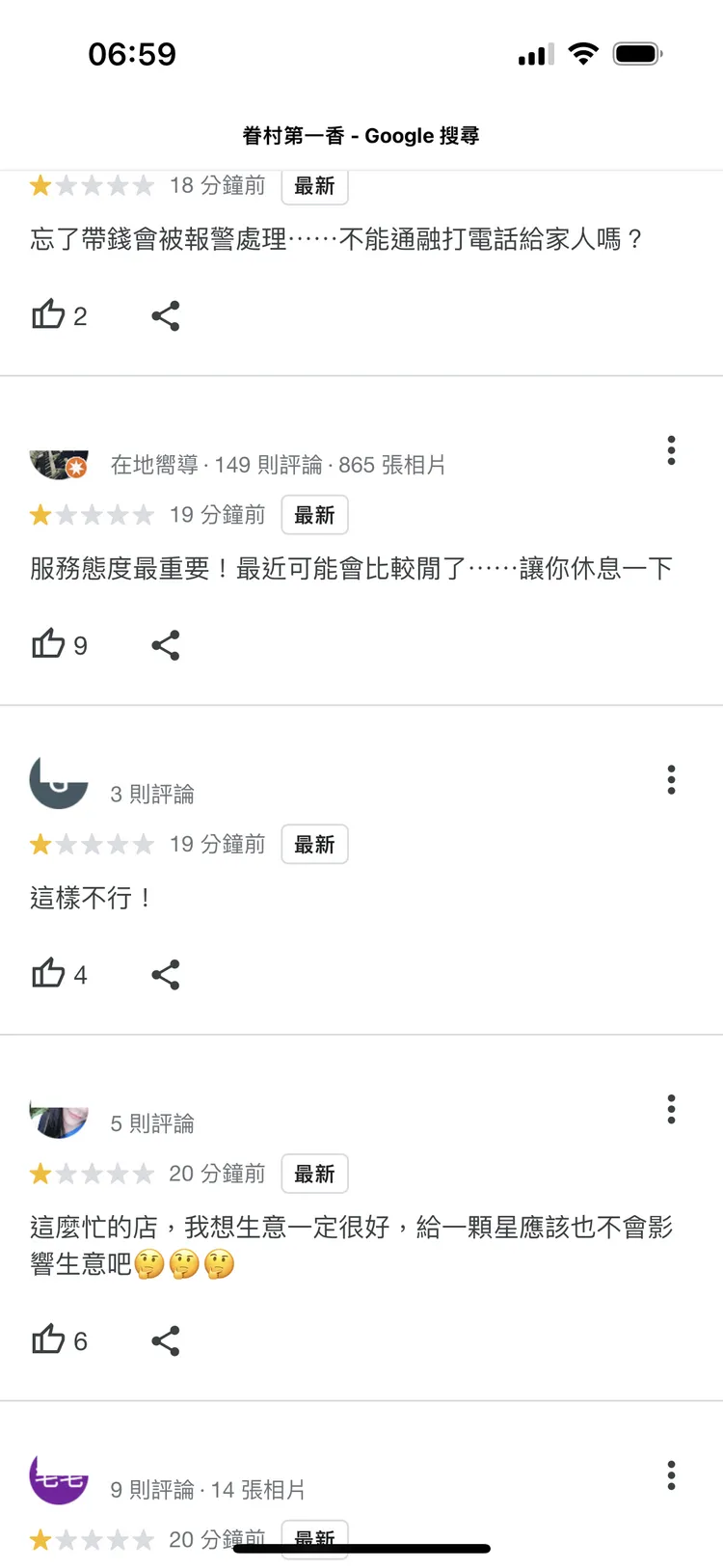Share the review 這樣不行！
This screenshot has width=723, height=1568.
(x=166, y=975)
